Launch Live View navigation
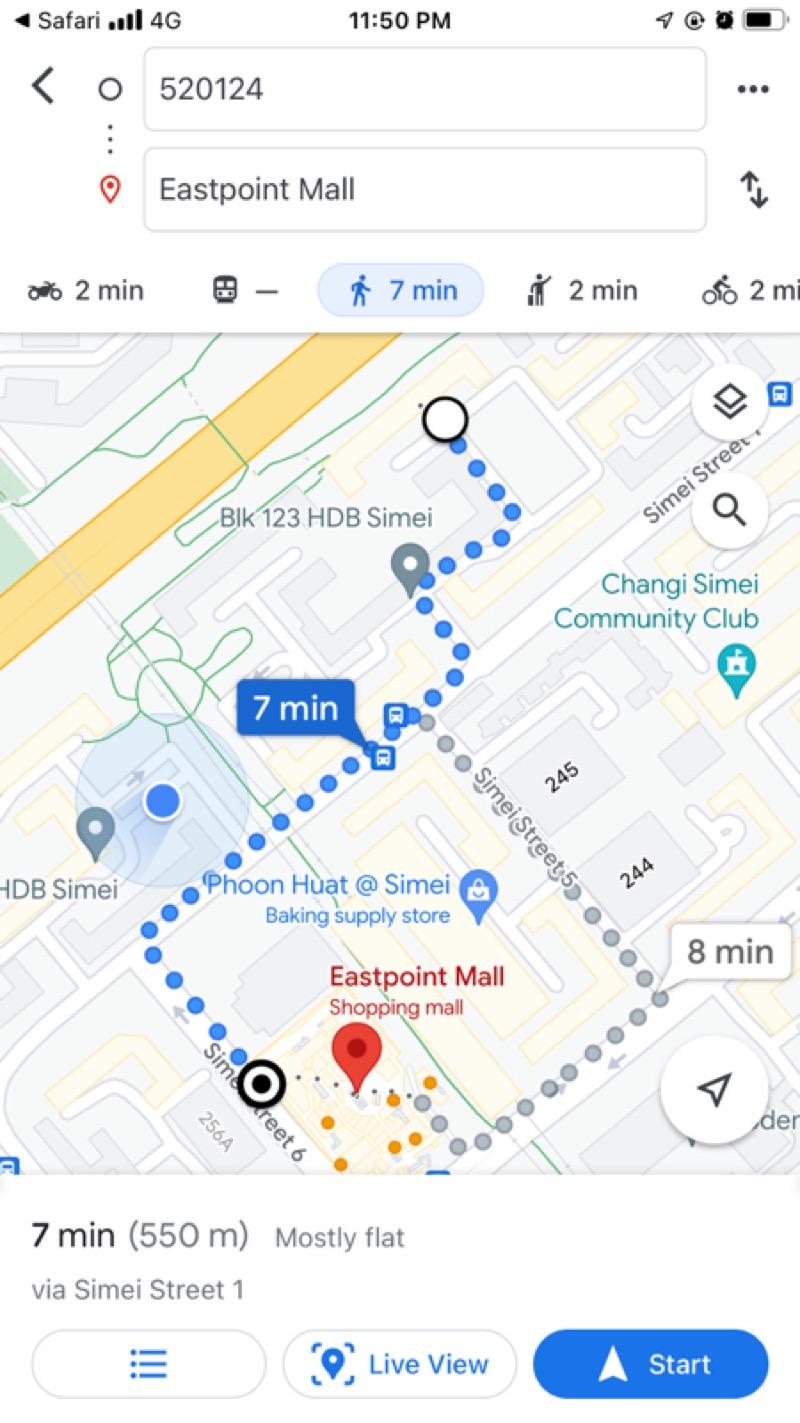Image resolution: width=800 pixels, height=1423 pixels. pos(400,1364)
